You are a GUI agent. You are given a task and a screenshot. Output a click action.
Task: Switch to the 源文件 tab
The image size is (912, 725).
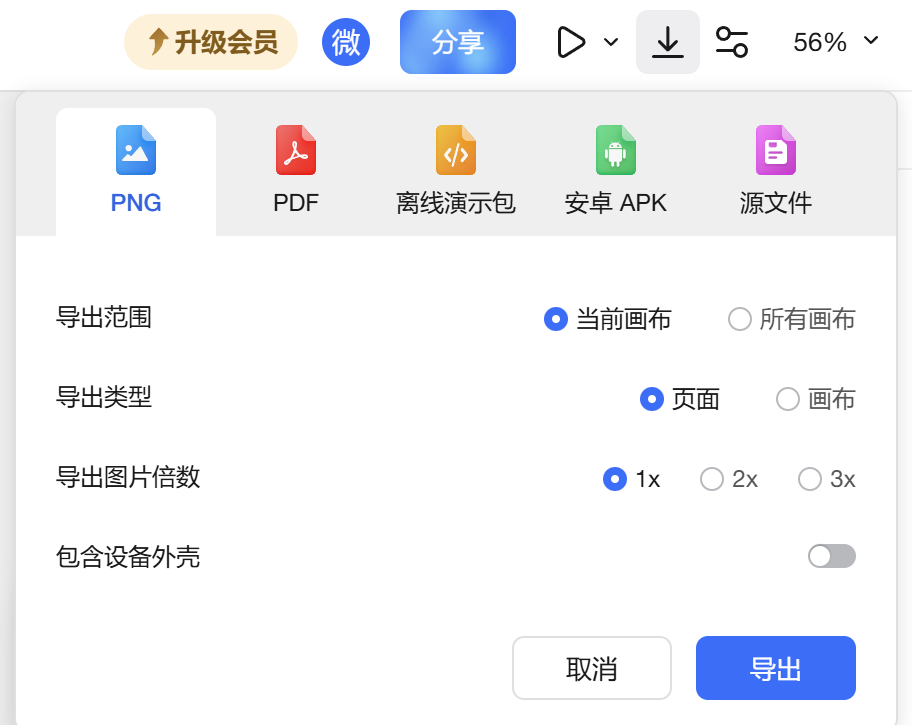pyautogui.click(x=776, y=171)
